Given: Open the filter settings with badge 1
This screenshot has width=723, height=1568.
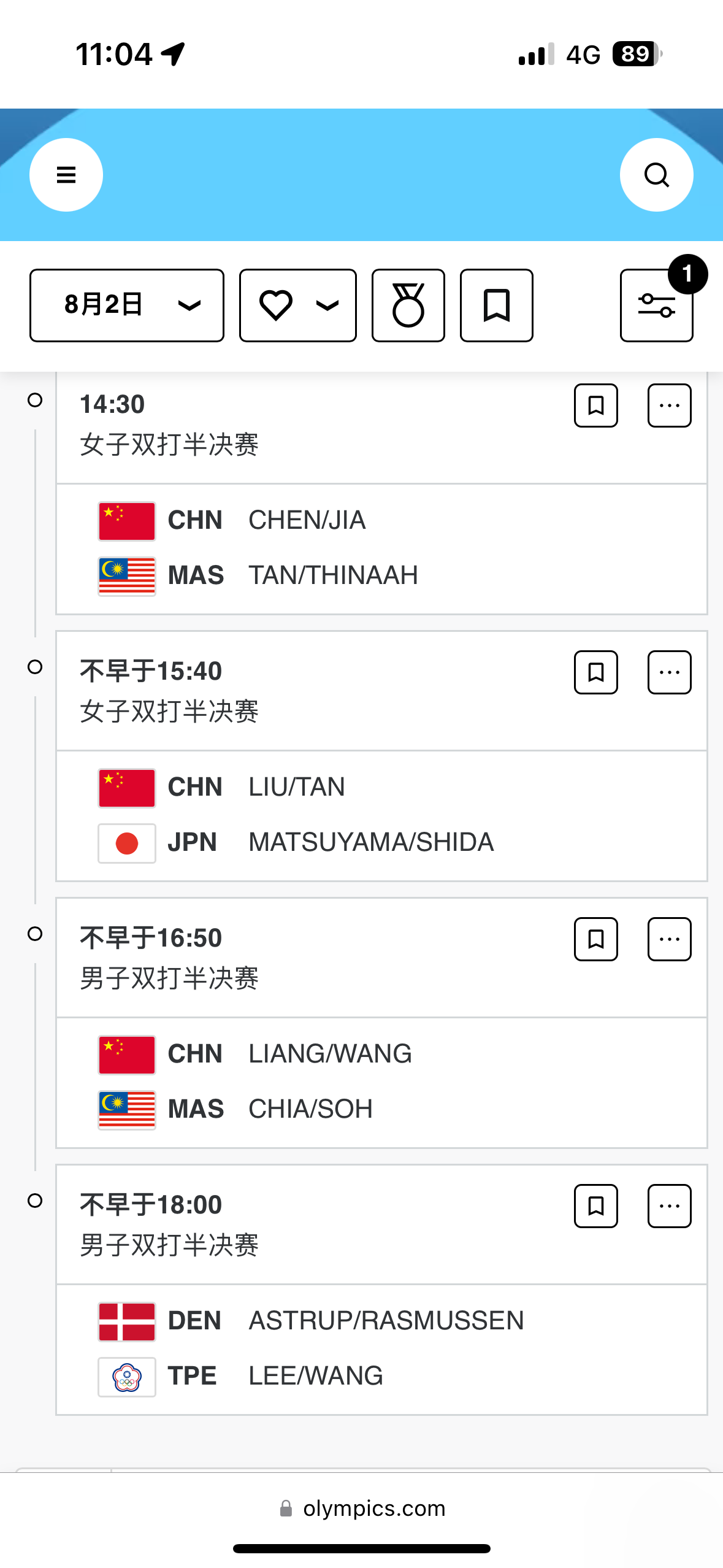Looking at the screenshot, I should (x=656, y=305).
